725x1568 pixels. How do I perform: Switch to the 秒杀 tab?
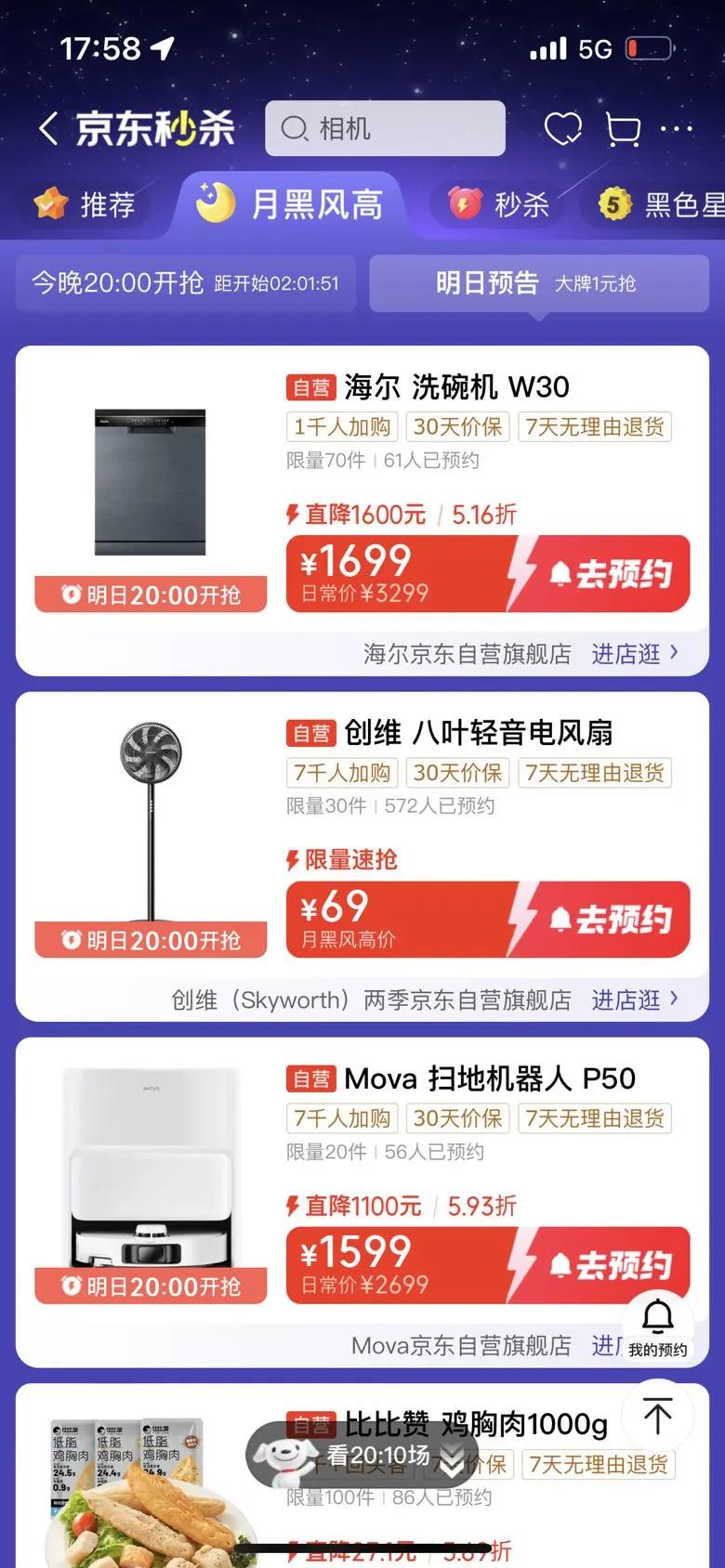pyautogui.click(x=500, y=204)
